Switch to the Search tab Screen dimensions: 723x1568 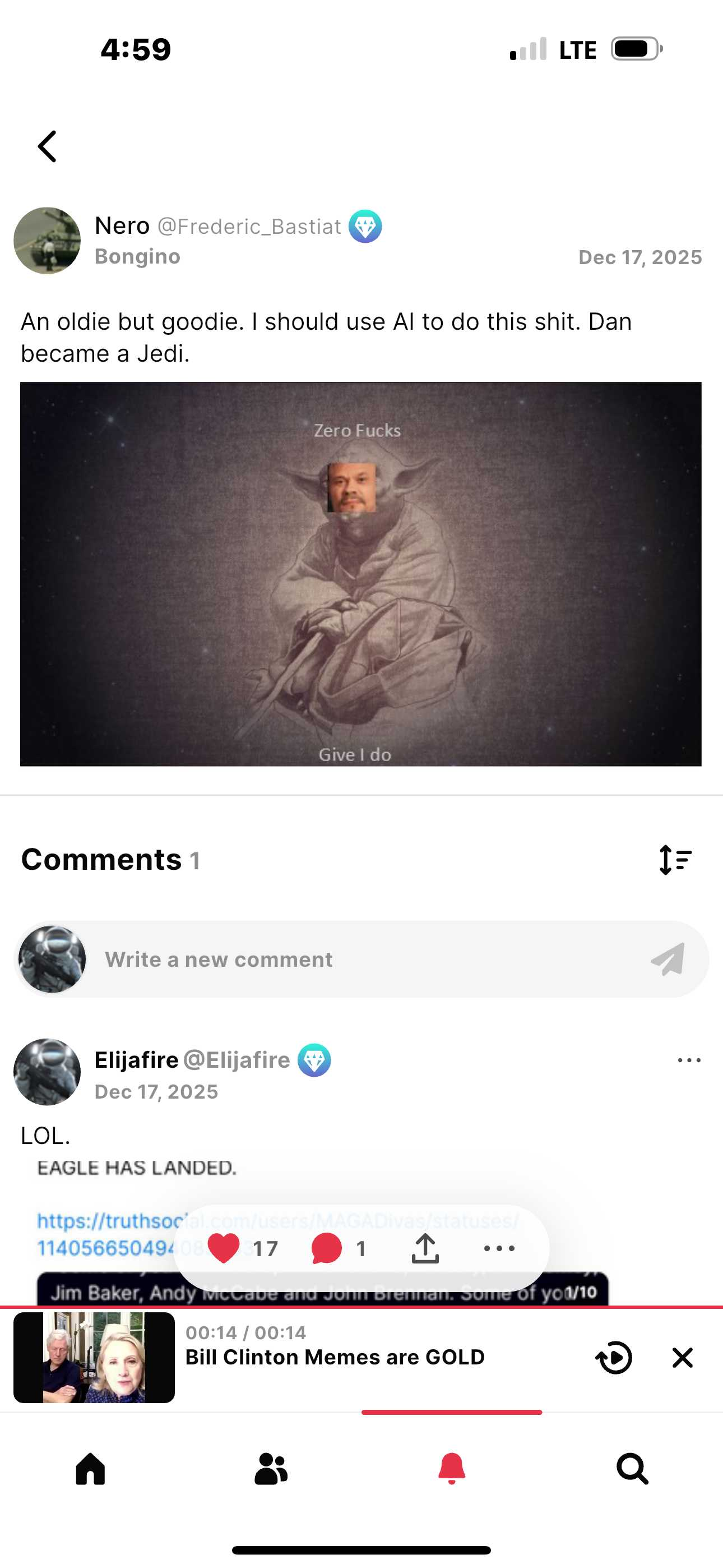(632, 1469)
